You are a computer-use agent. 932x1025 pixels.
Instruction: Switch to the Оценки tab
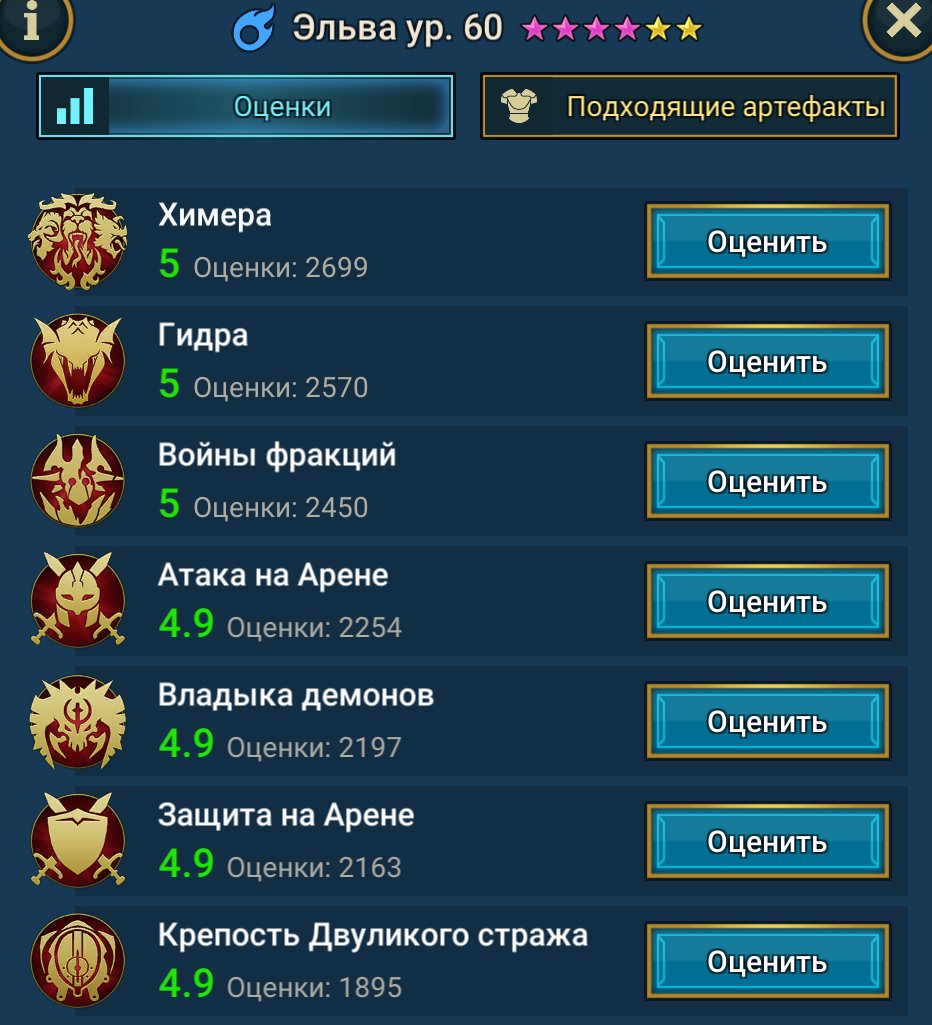[246, 106]
